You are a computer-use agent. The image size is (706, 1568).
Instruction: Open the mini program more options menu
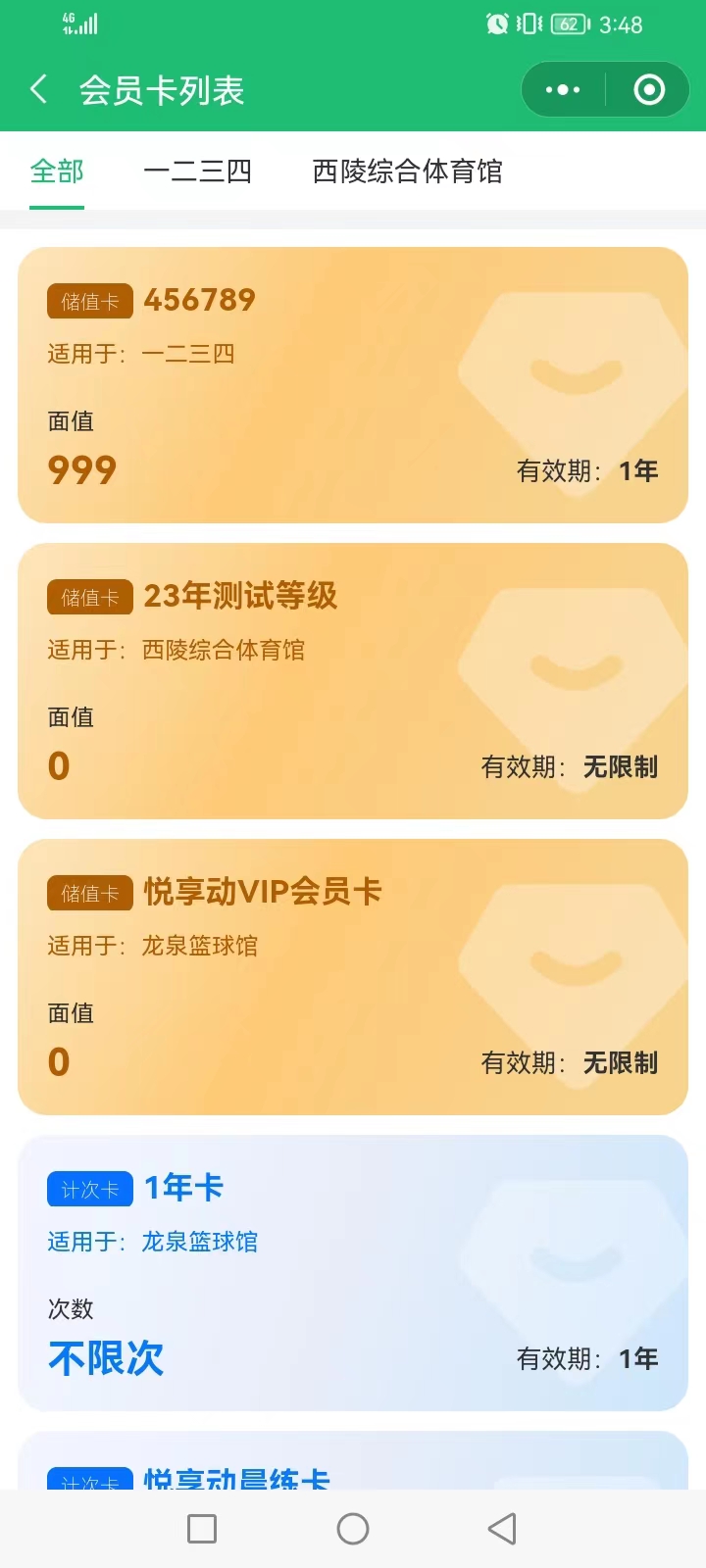[x=563, y=90]
